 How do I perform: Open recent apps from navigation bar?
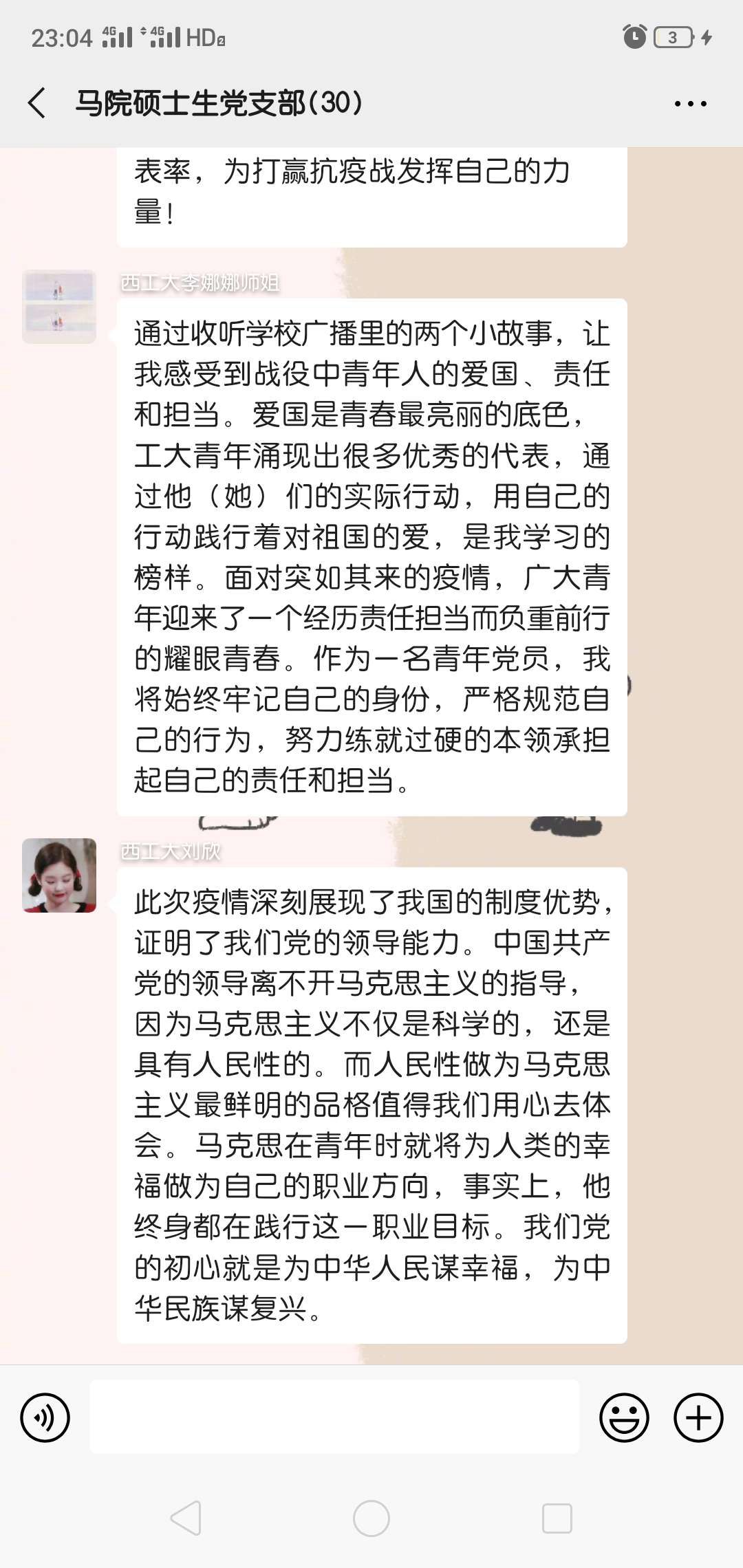(557, 1518)
